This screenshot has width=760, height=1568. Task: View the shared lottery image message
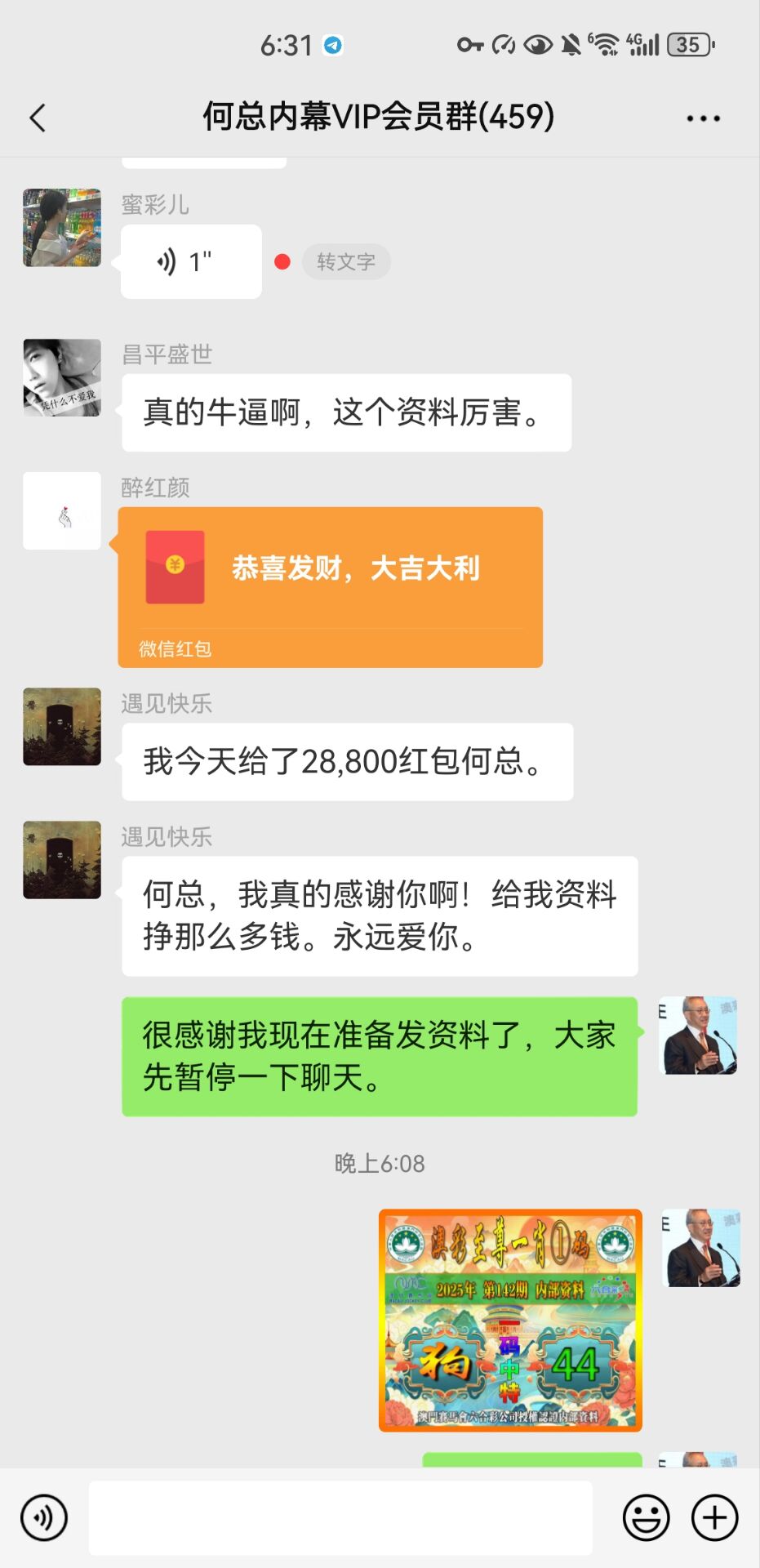coord(510,1320)
